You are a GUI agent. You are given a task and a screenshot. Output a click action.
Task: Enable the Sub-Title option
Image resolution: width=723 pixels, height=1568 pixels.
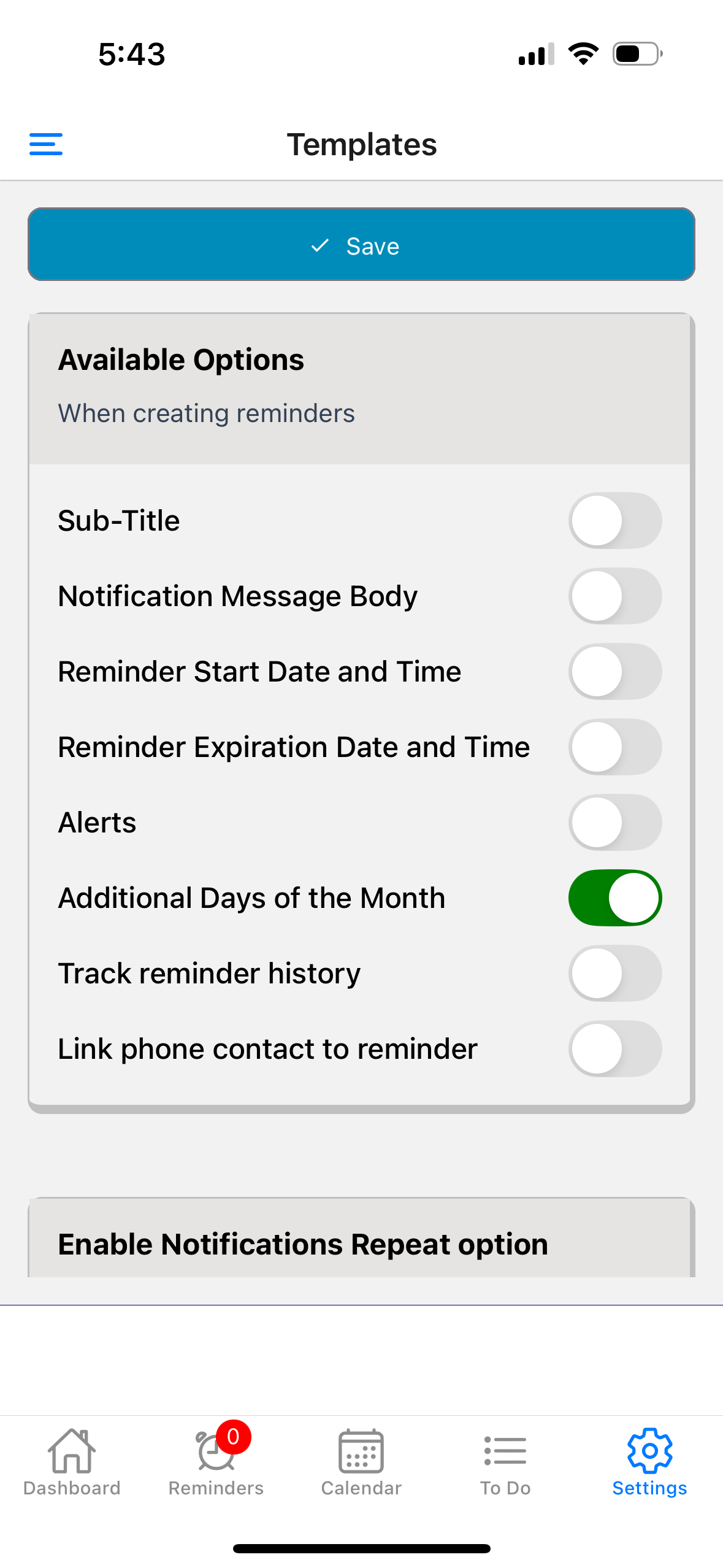[x=614, y=521]
